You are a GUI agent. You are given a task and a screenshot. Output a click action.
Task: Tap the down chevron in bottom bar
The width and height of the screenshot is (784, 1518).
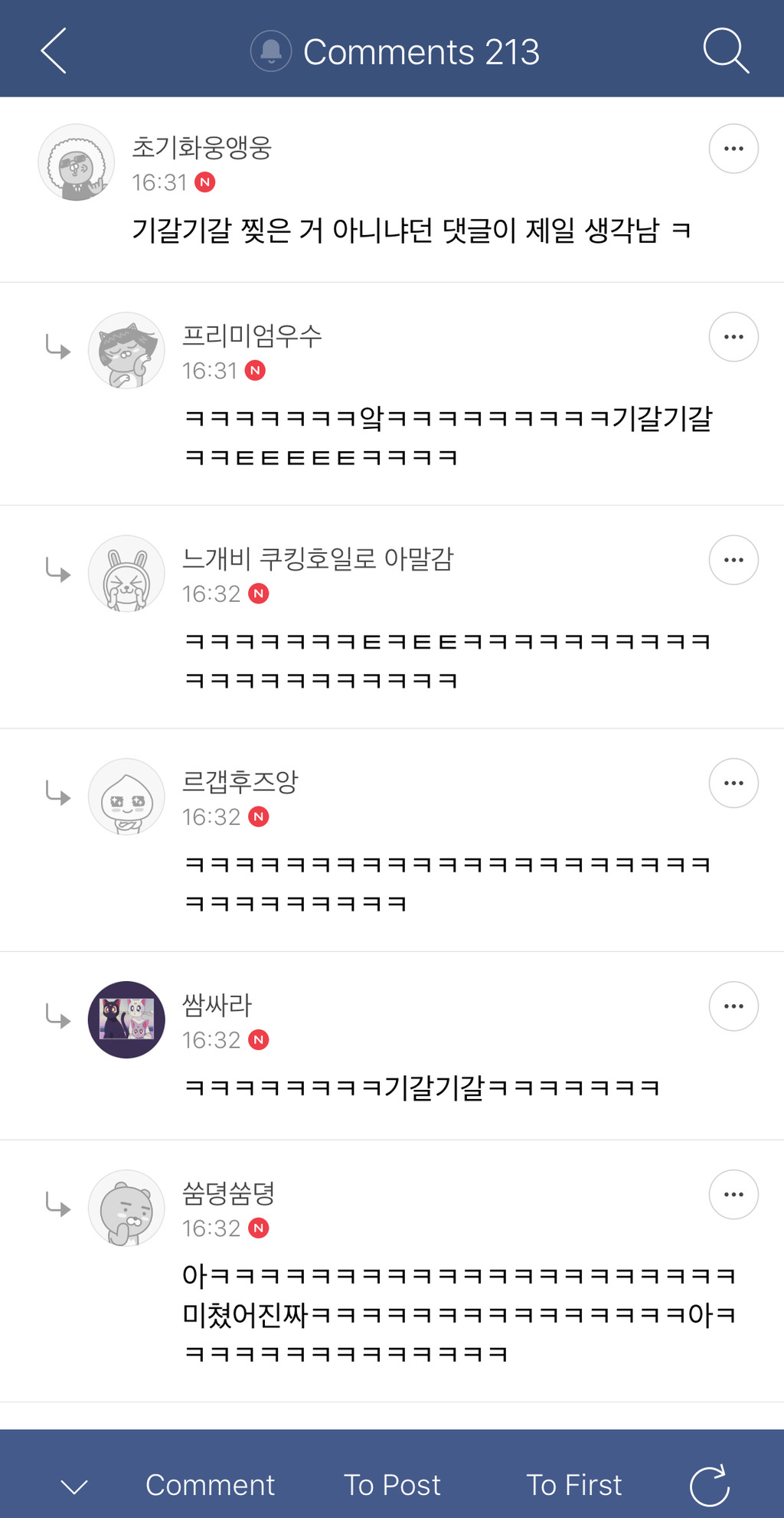[74, 1487]
